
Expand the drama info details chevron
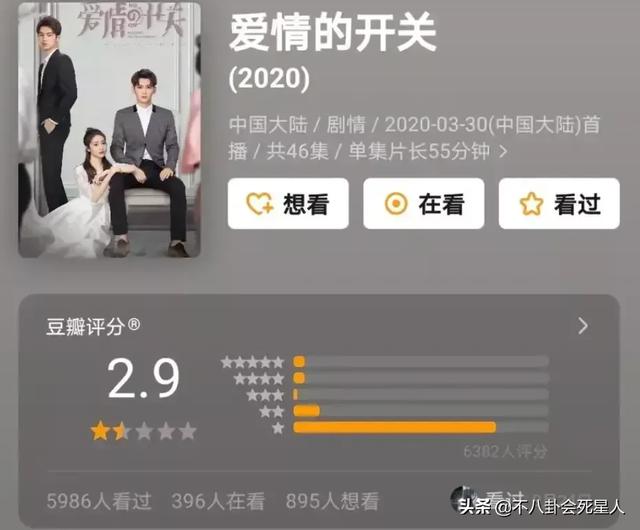(x=503, y=152)
